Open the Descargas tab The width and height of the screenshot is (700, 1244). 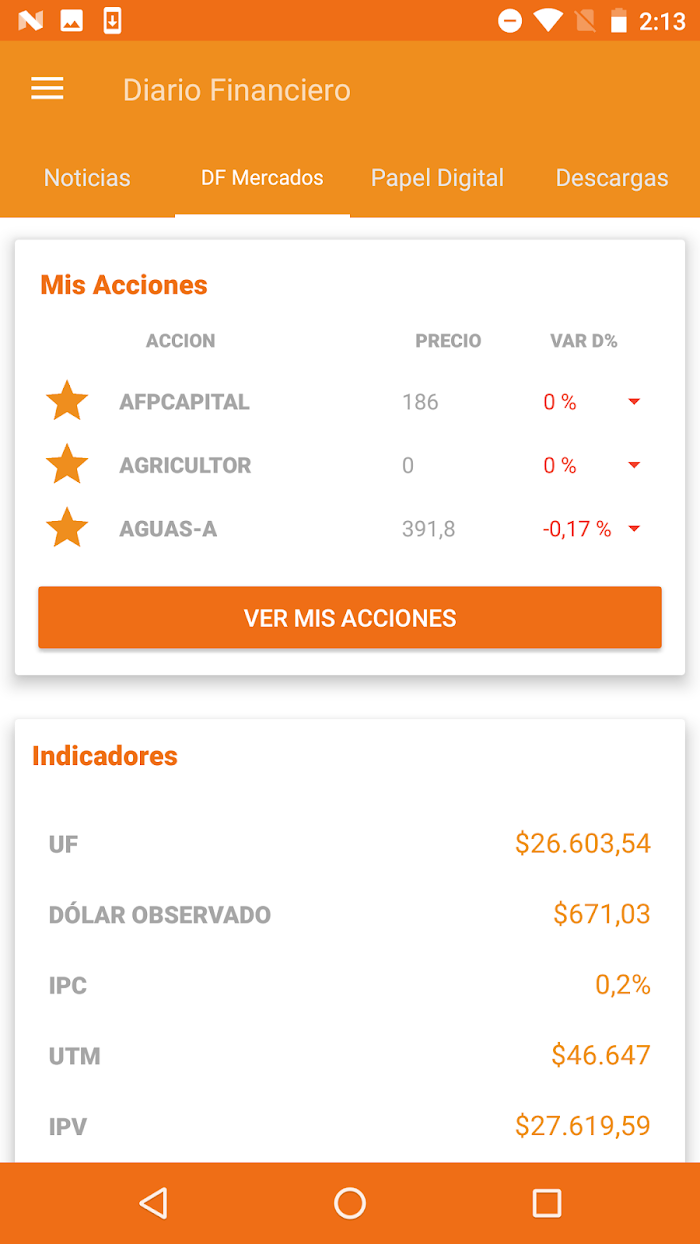(x=611, y=178)
